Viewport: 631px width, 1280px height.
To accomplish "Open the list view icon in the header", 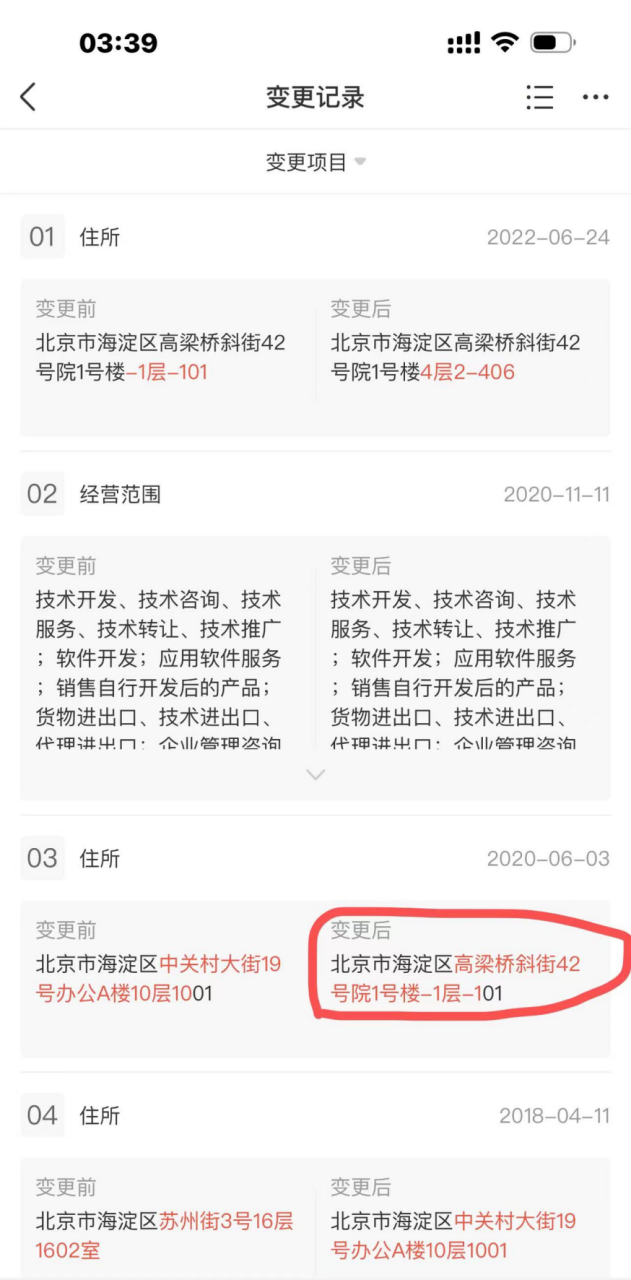I will (x=540, y=97).
